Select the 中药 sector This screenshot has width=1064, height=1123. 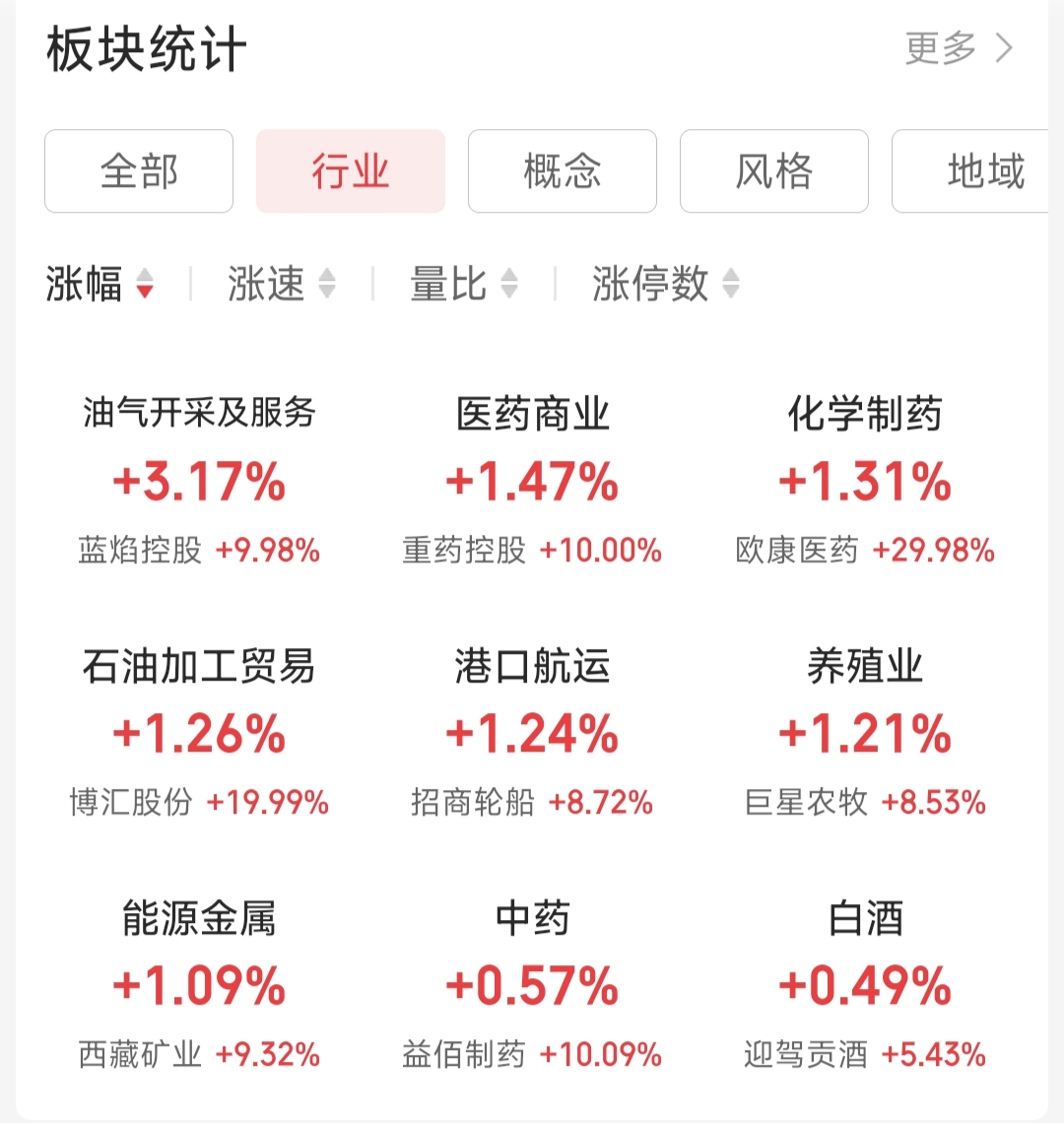532,986
